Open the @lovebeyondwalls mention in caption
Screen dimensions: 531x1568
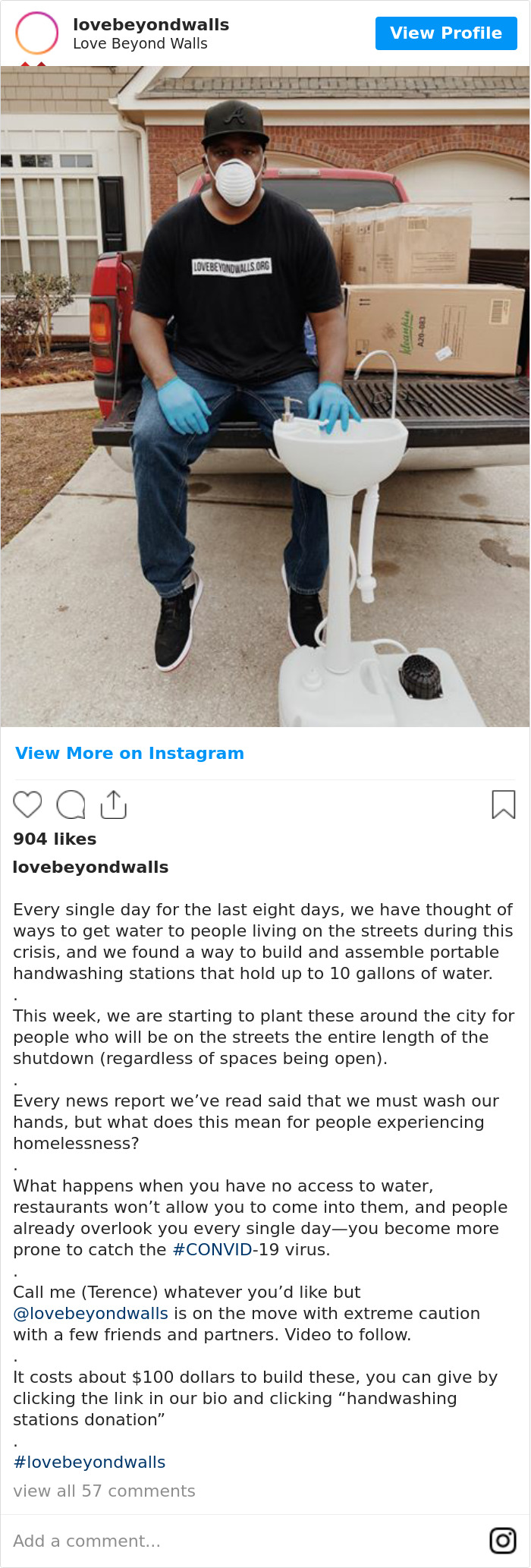pyautogui.click(x=90, y=1313)
